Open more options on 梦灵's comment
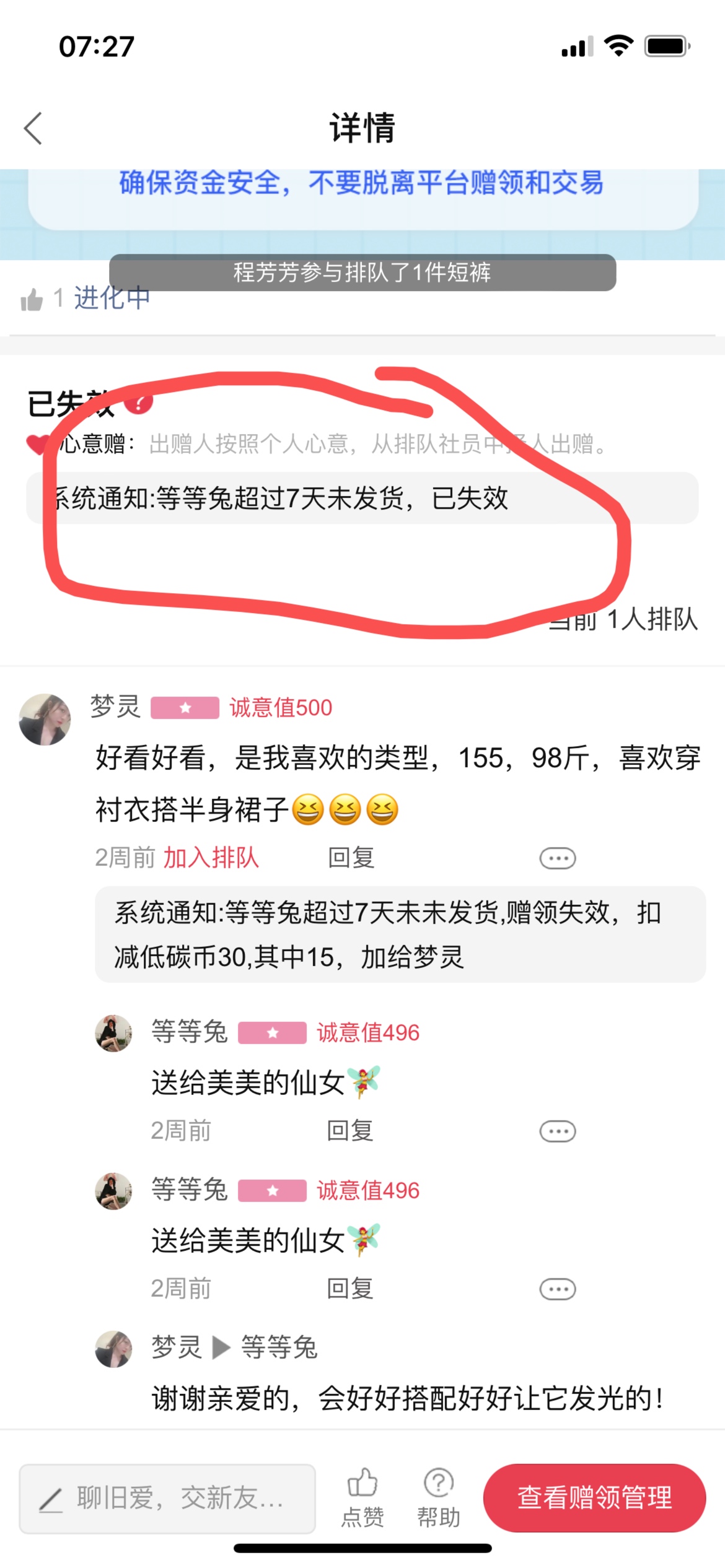This screenshot has height=1568, width=725. (558, 858)
